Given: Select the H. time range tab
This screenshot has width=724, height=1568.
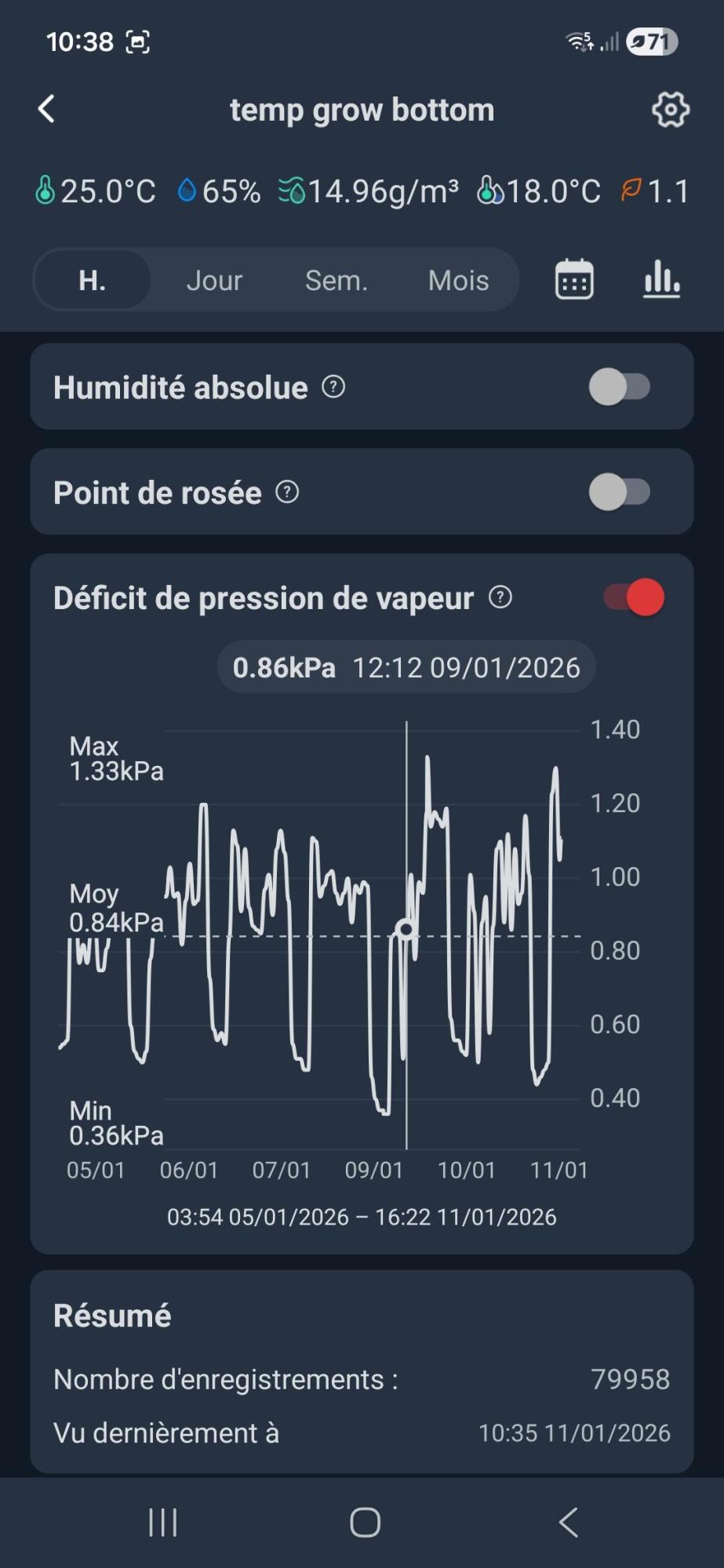Looking at the screenshot, I should (x=93, y=280).
